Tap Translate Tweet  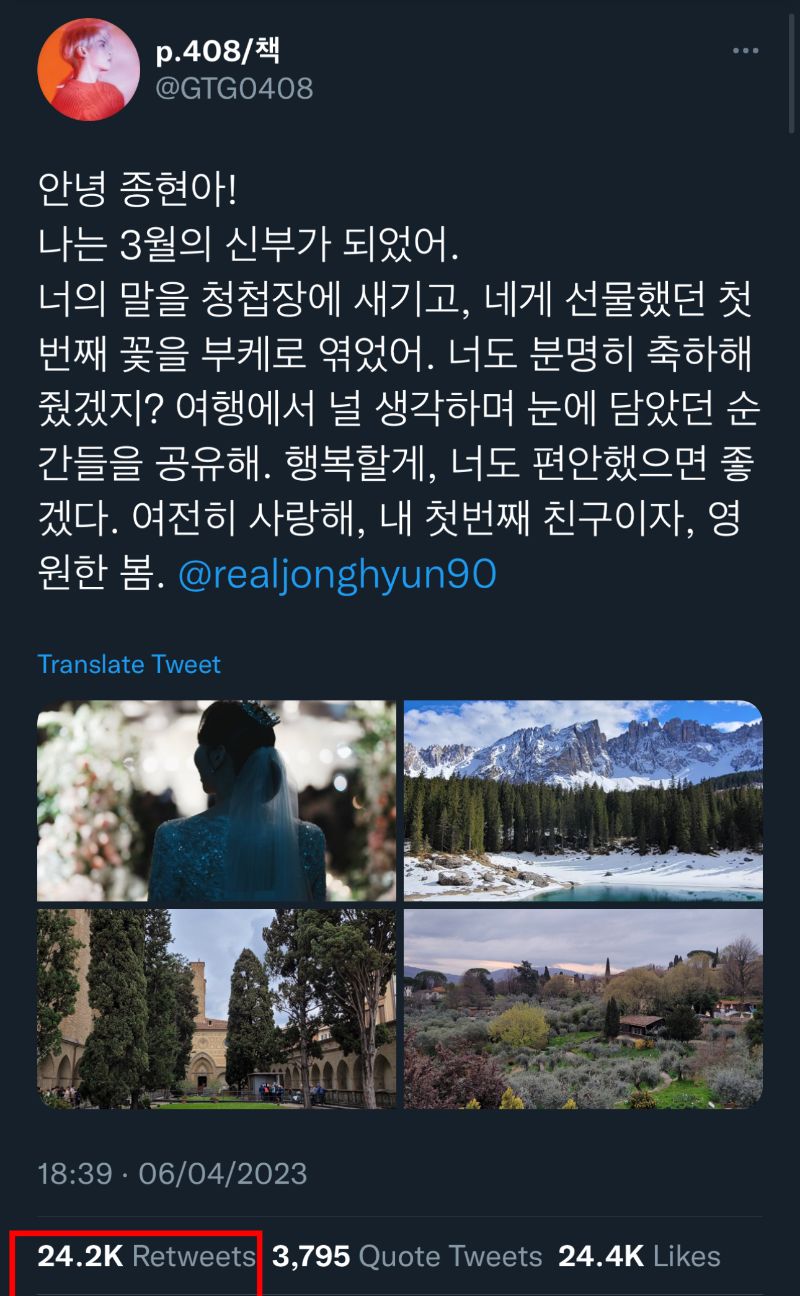coord(129,664)
